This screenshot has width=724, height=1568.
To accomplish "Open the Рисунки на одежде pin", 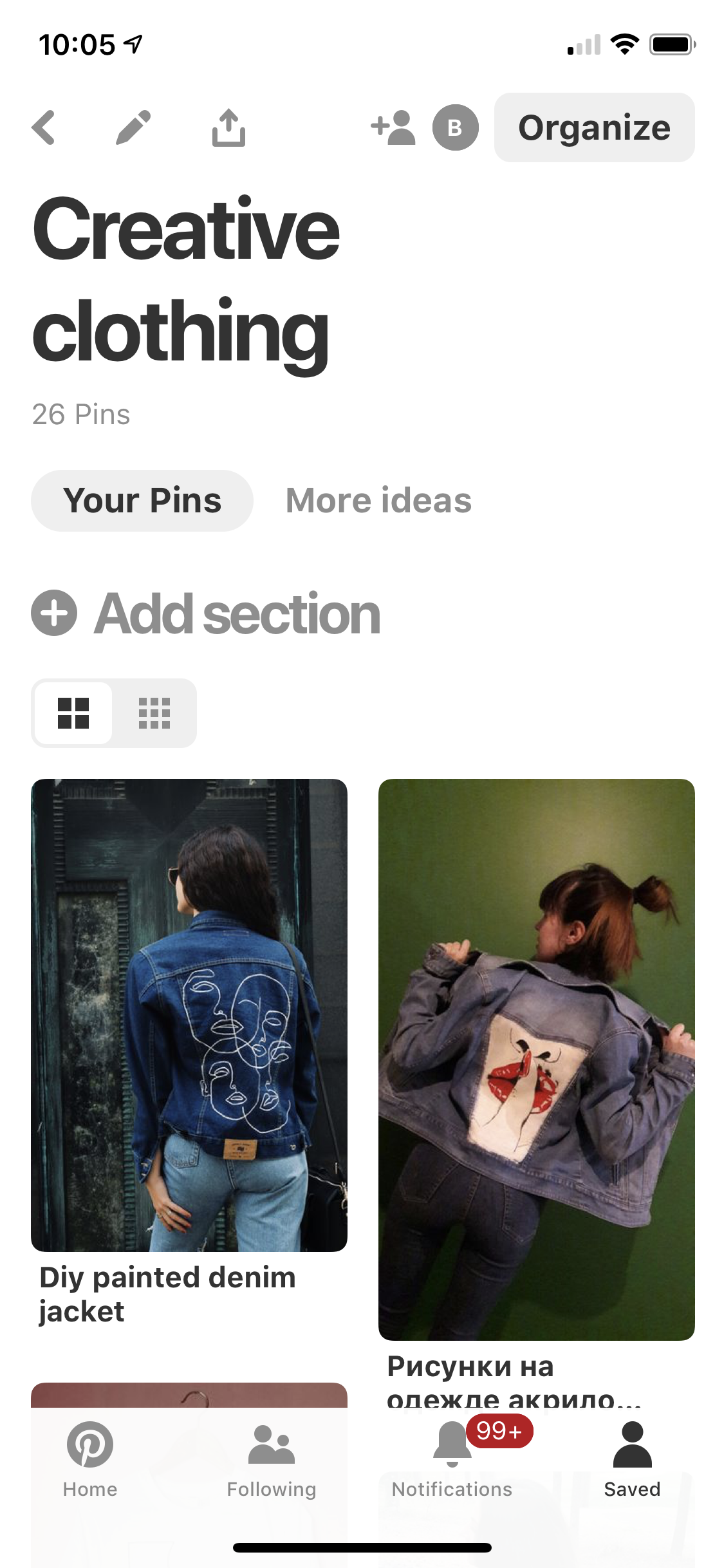I will click(536, 1059).
